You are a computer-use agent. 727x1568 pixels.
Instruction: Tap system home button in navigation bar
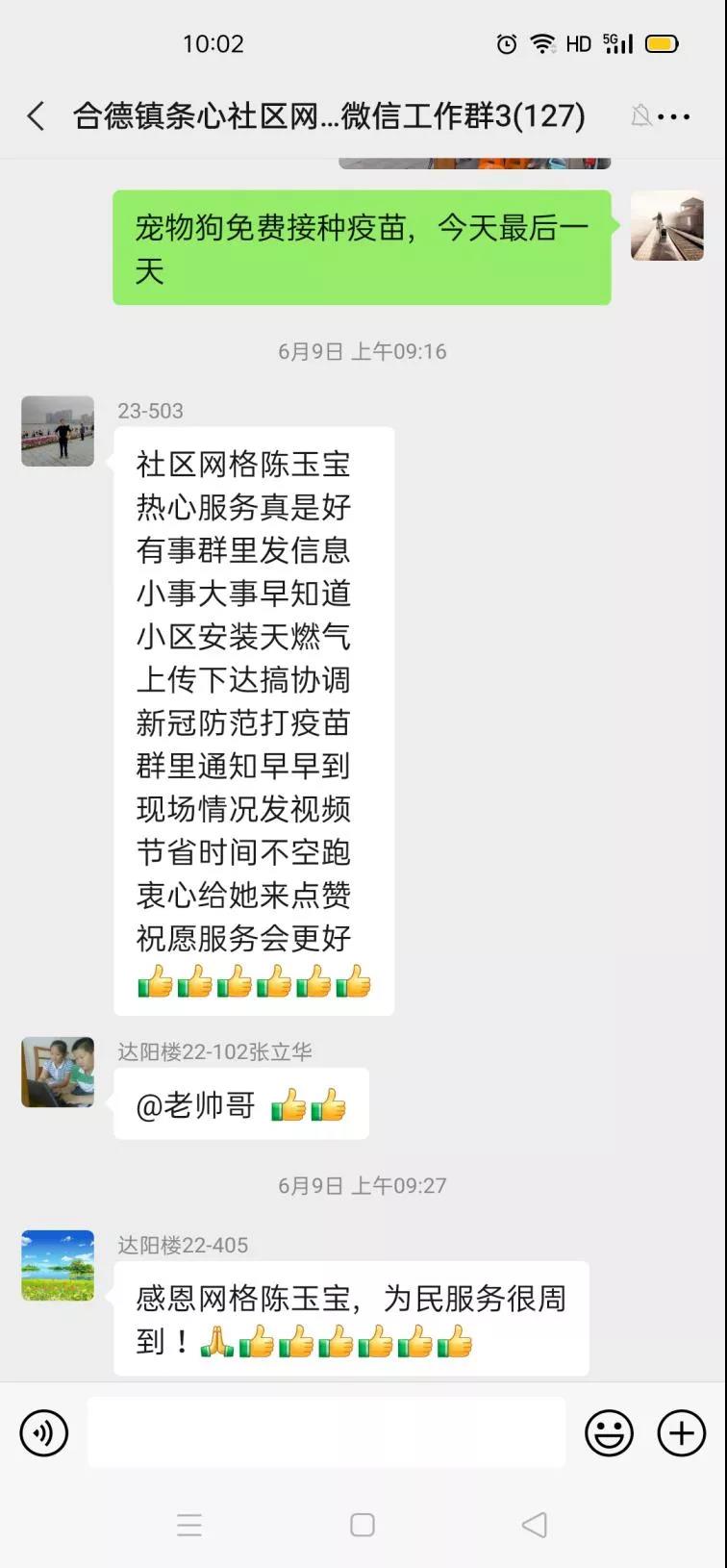363,1525
